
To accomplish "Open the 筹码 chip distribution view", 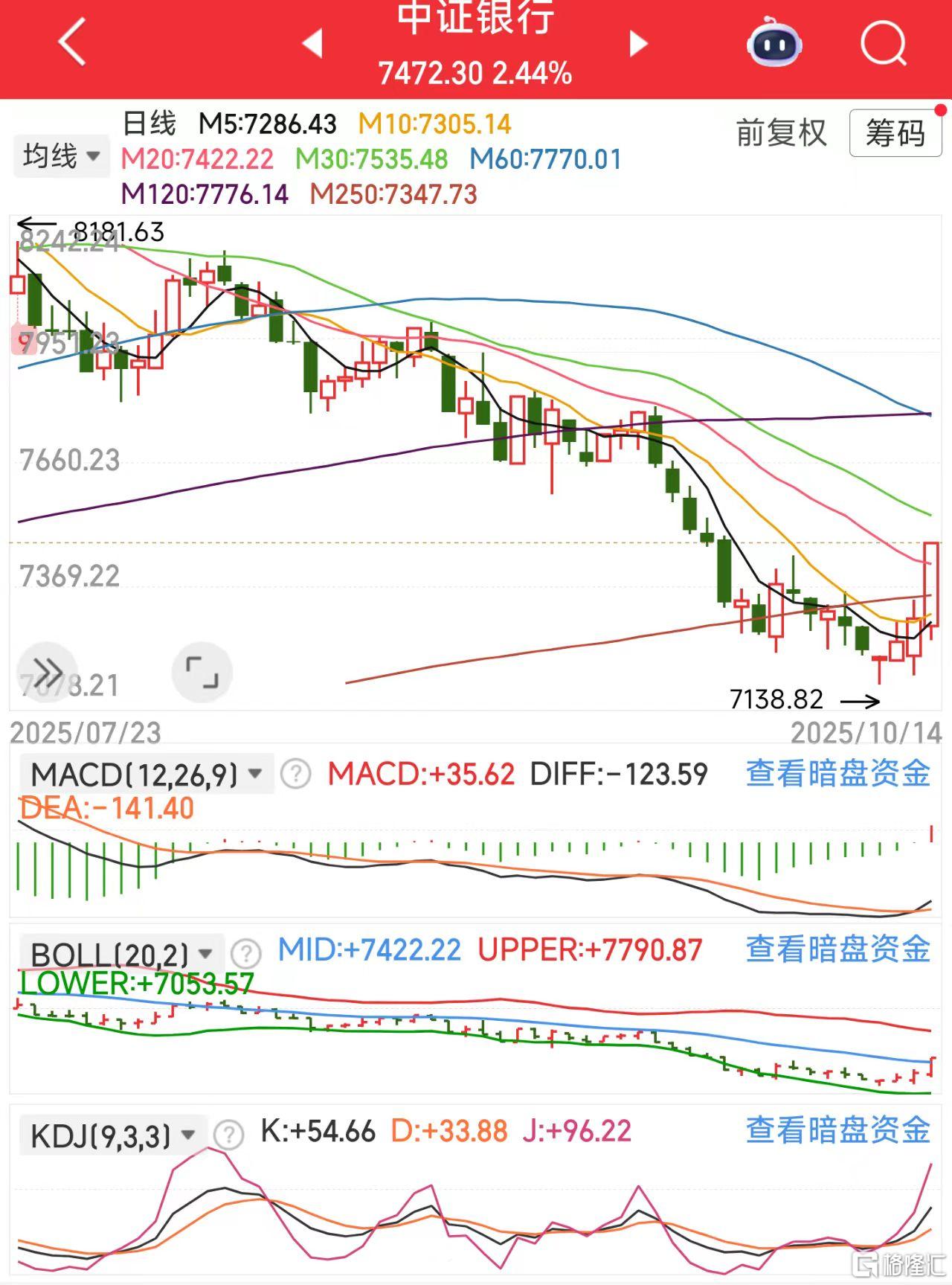I will (895, 134).
